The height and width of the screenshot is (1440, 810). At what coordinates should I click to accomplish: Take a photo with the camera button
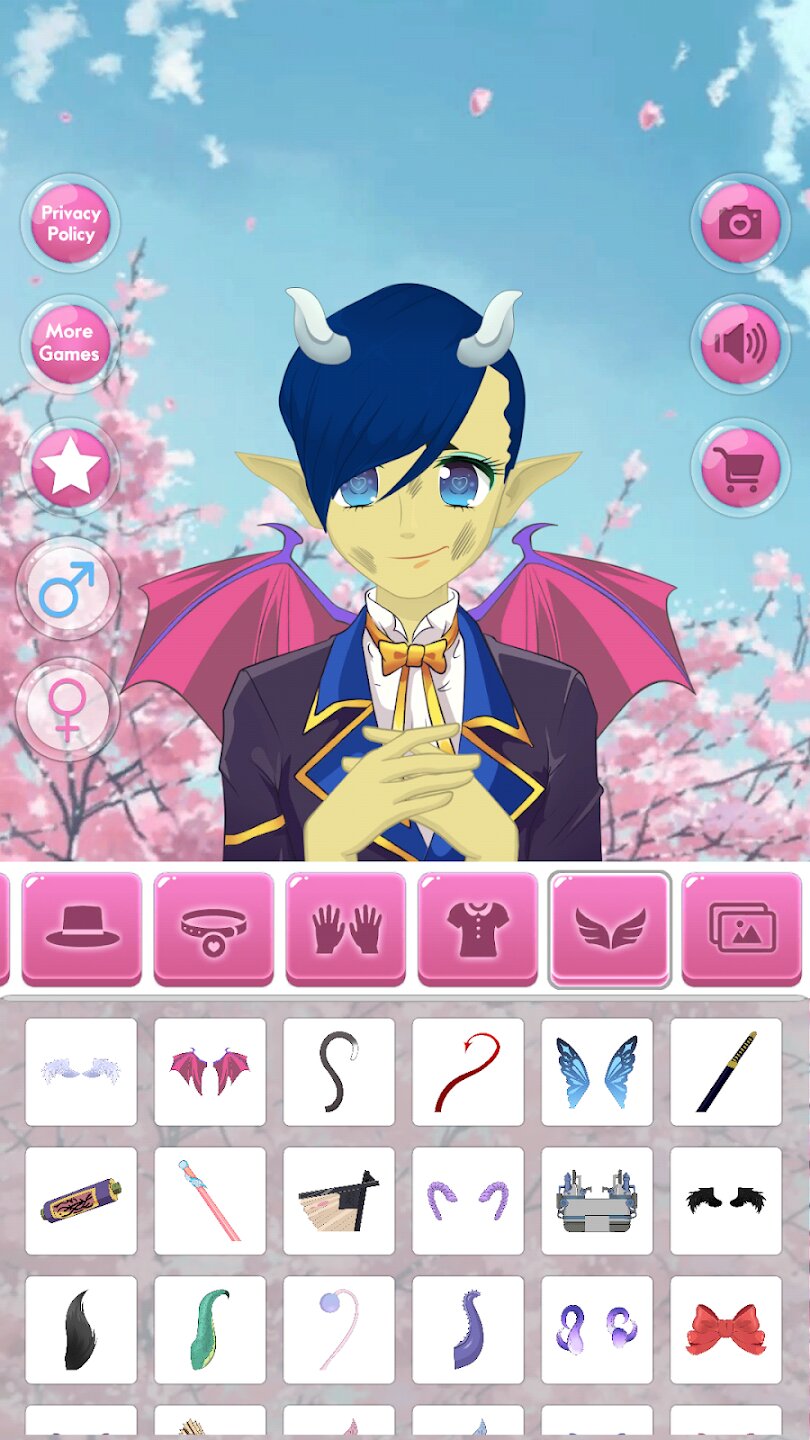[x=740, y=223]
